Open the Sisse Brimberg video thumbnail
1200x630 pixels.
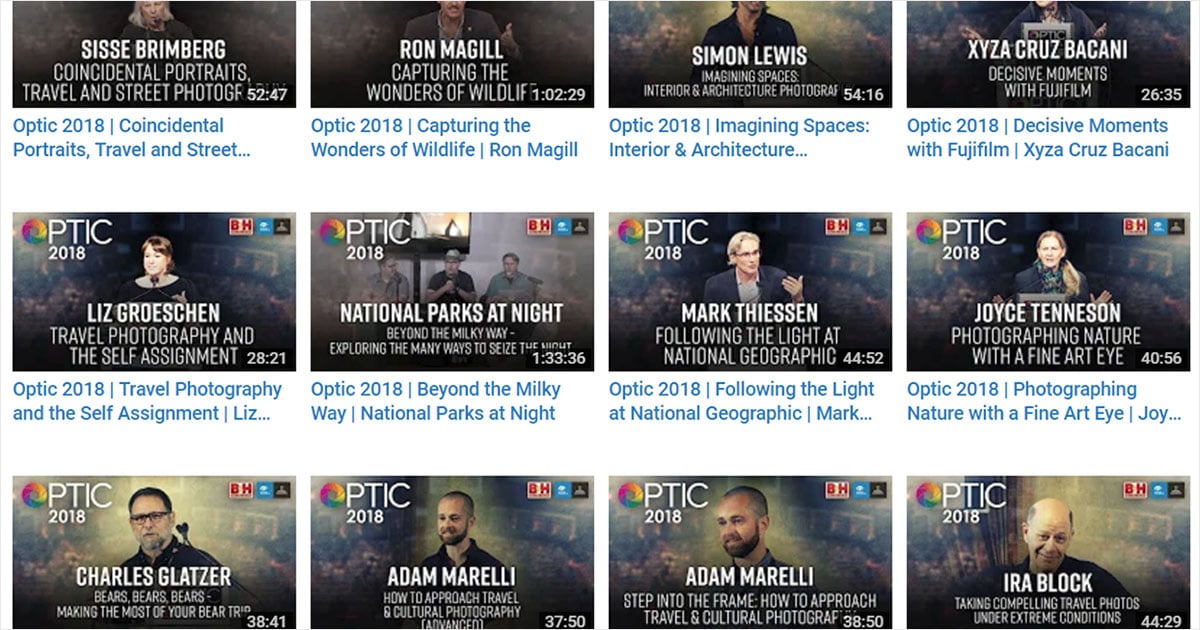(154, 54)
